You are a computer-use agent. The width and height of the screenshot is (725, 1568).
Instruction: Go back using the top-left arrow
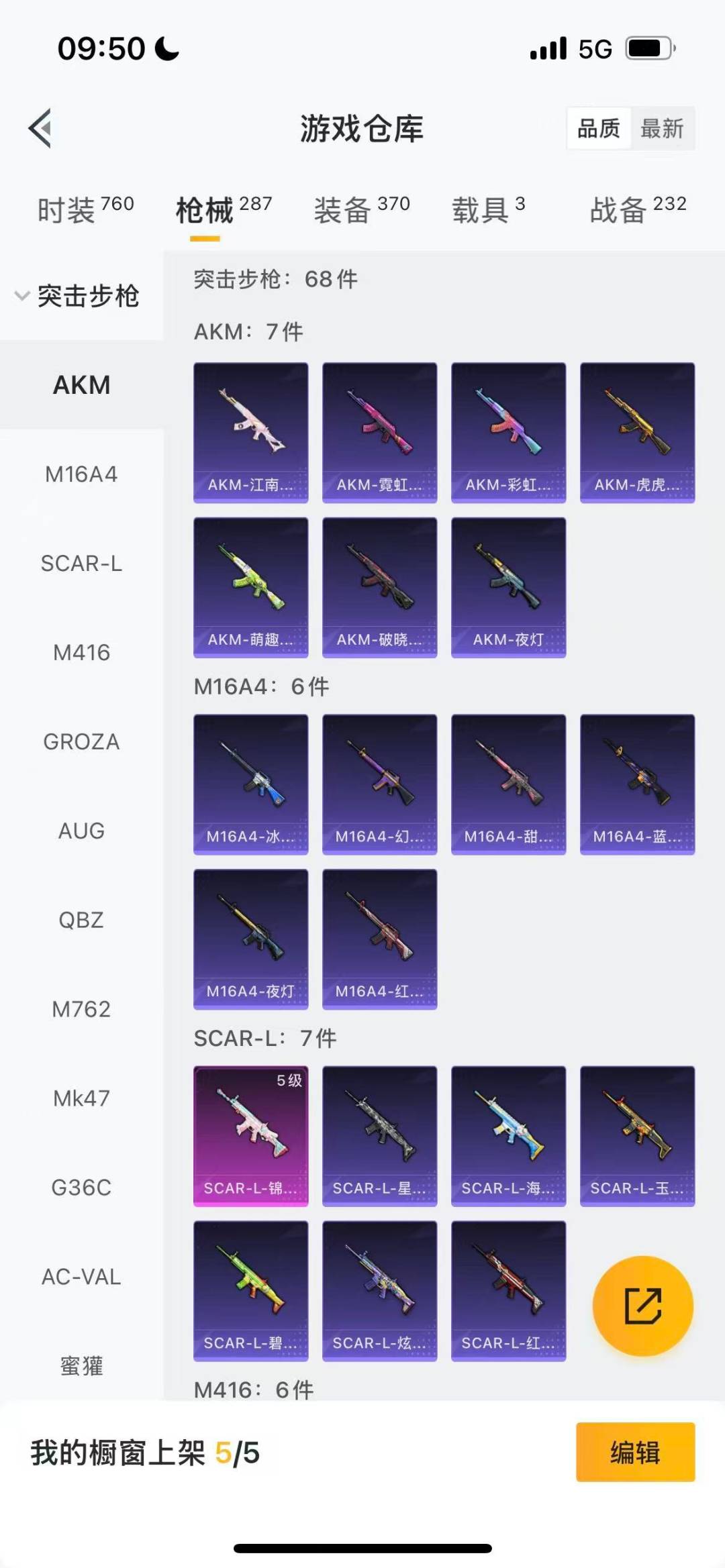click(40, 127)
